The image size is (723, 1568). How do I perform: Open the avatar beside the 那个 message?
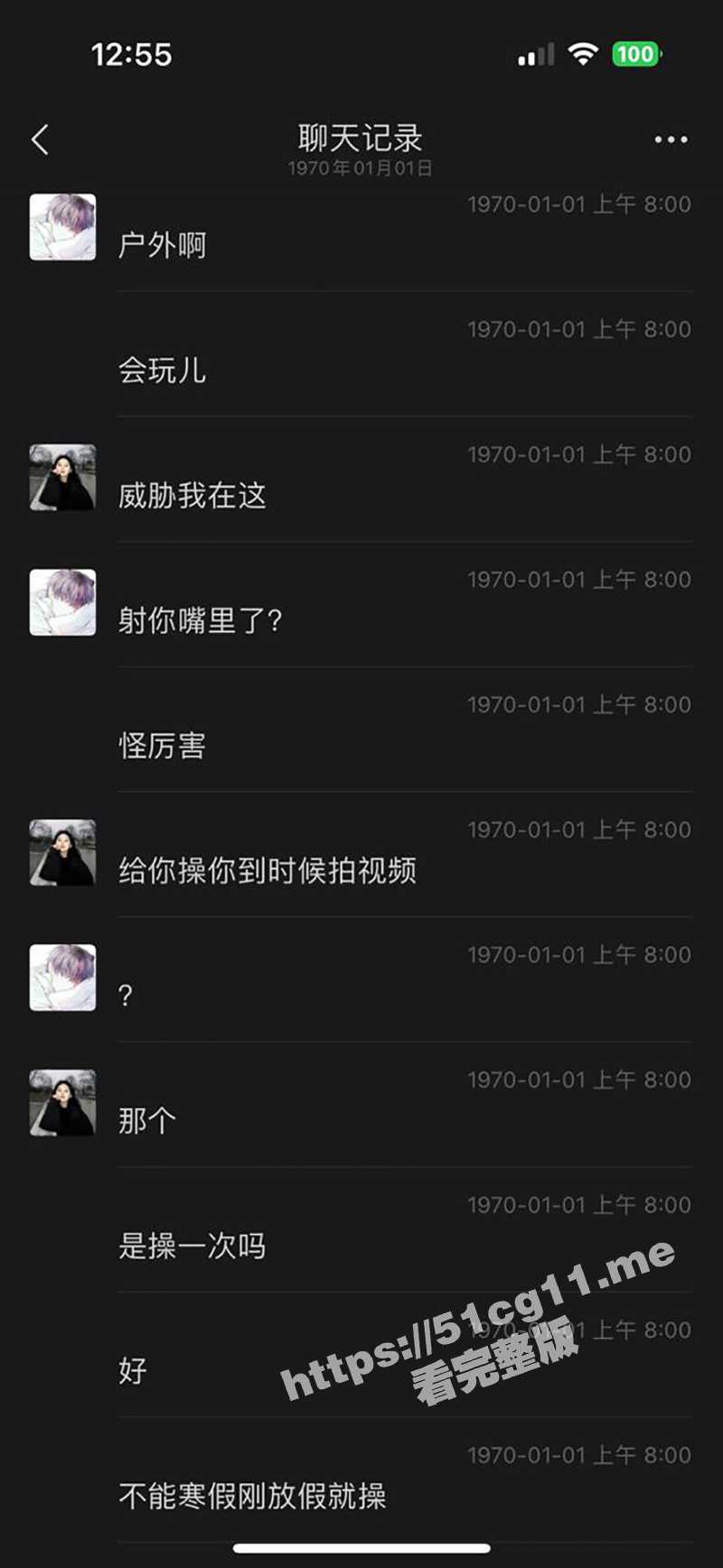pos(62,1103)
